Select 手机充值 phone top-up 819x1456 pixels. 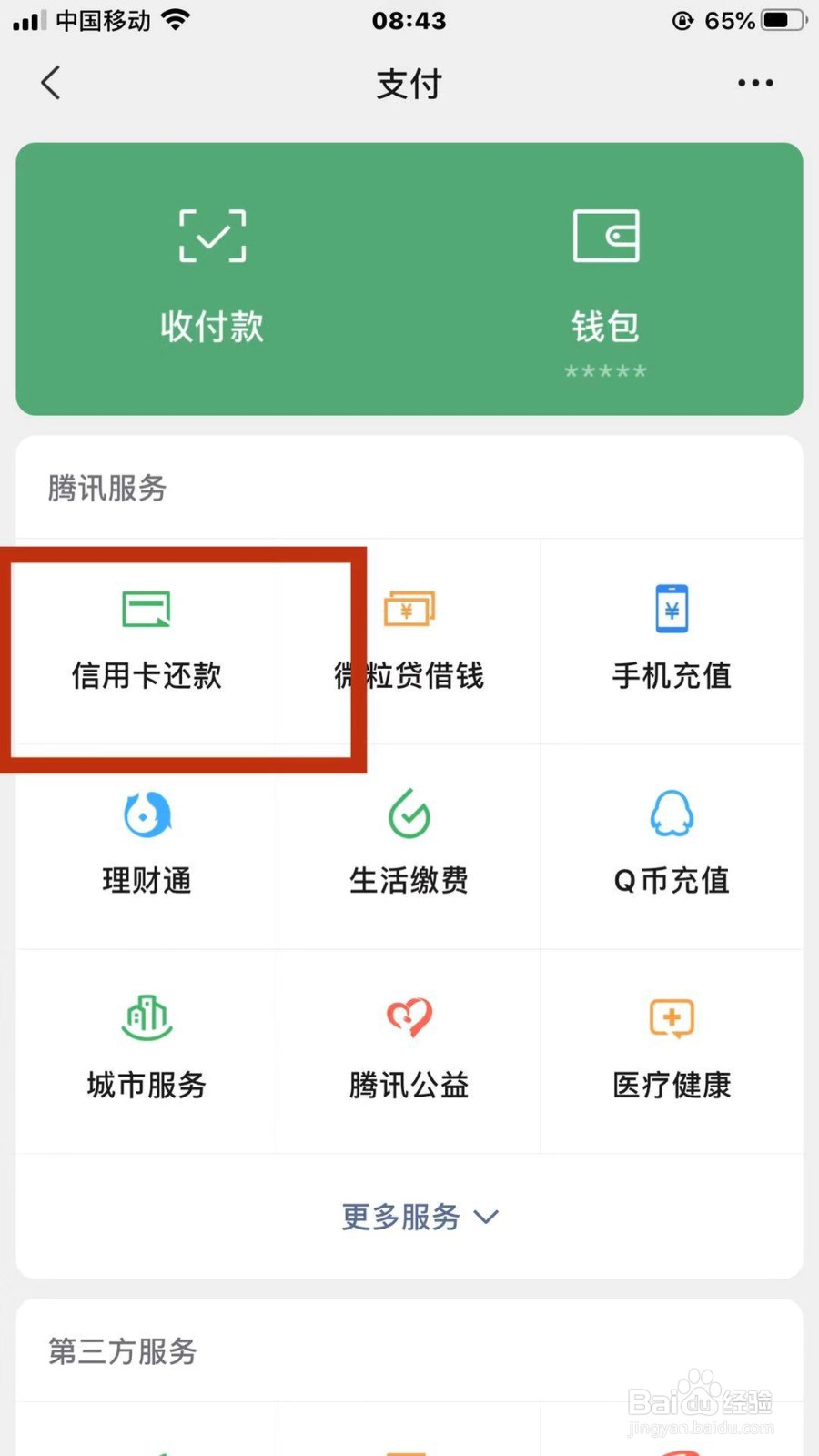[671, 642]
